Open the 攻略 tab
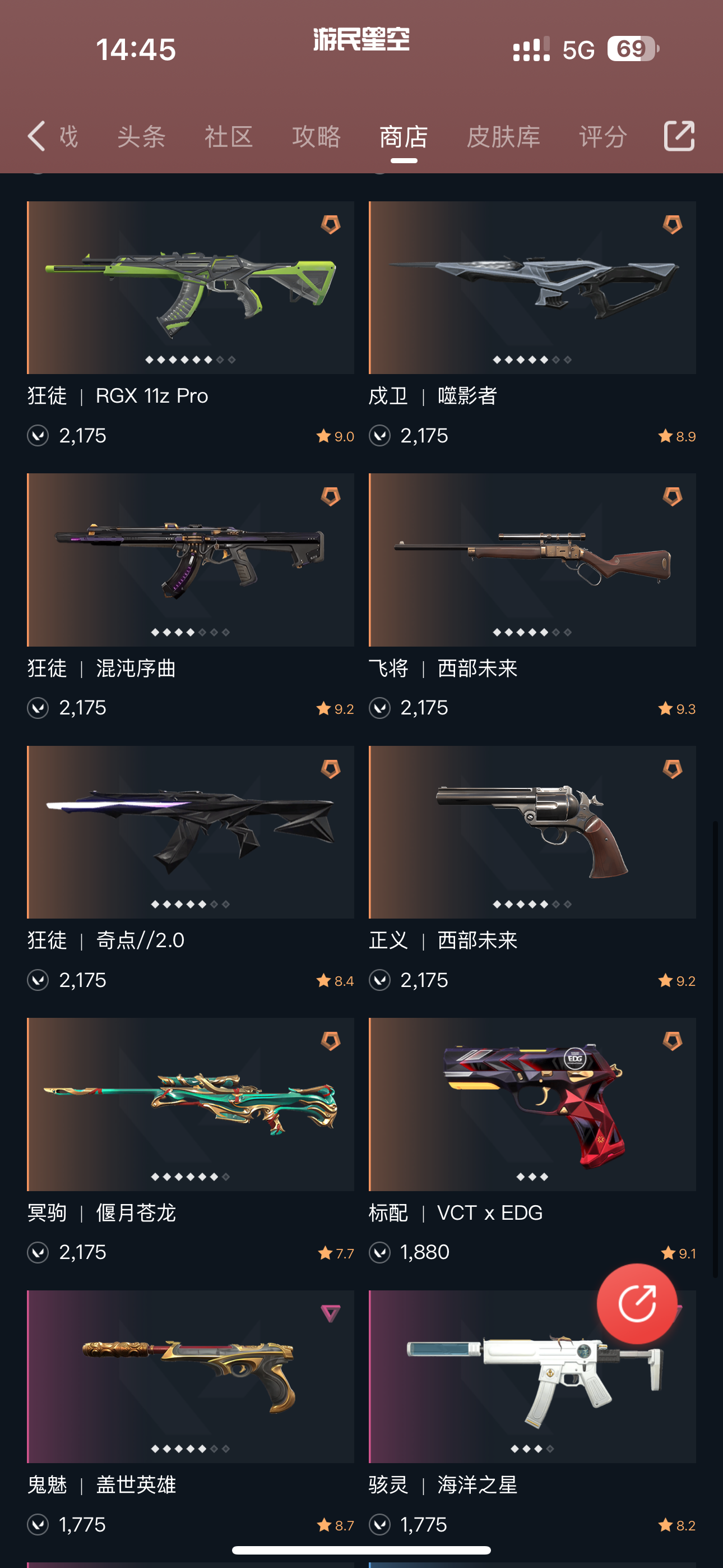 [x=317, y=136]
